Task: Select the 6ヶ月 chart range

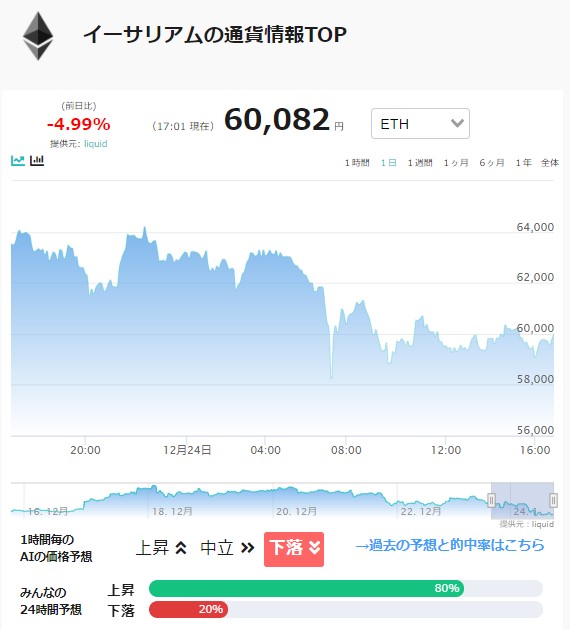Action: tap(492, 163)
